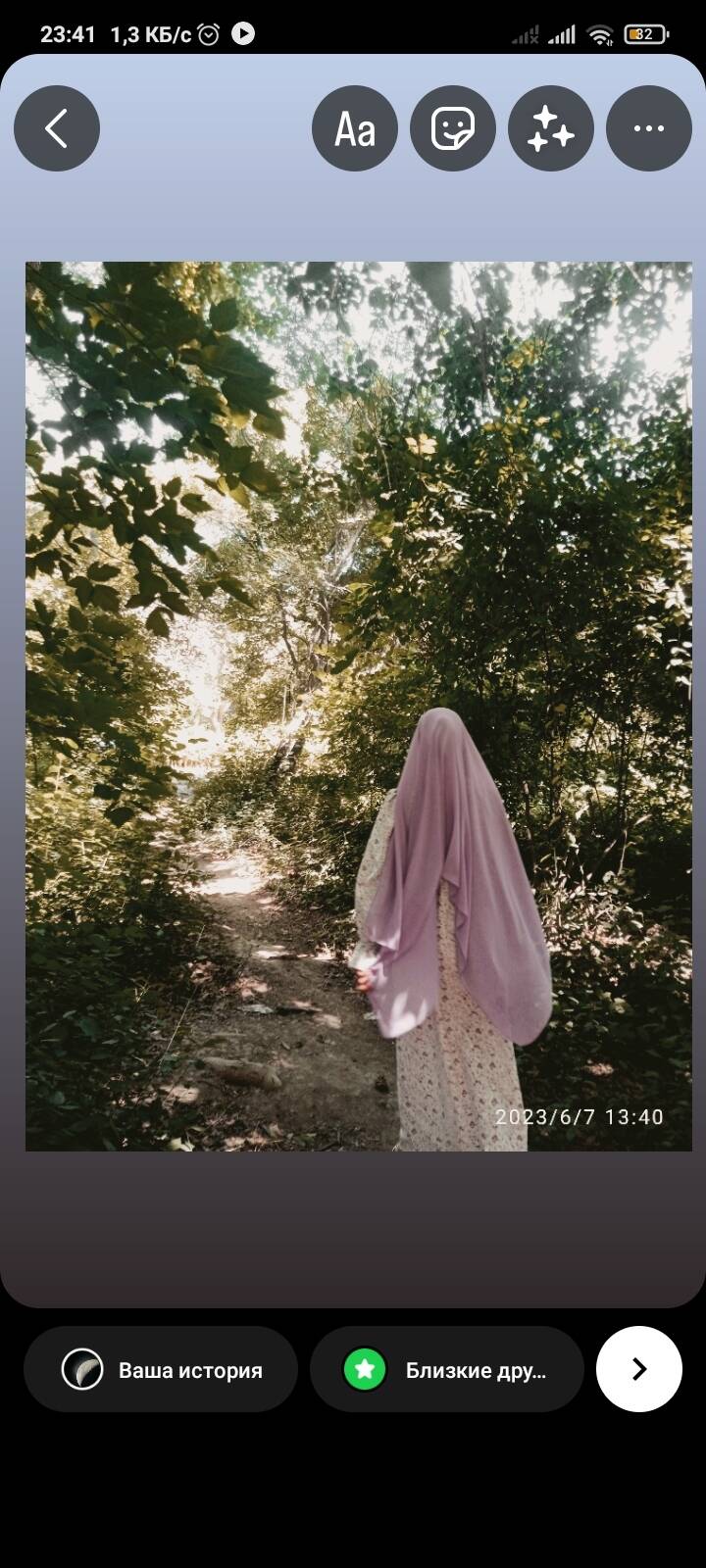The image size is (706, 1568).
Task: Go back from the story editor
Action: (x=57, y=128)
